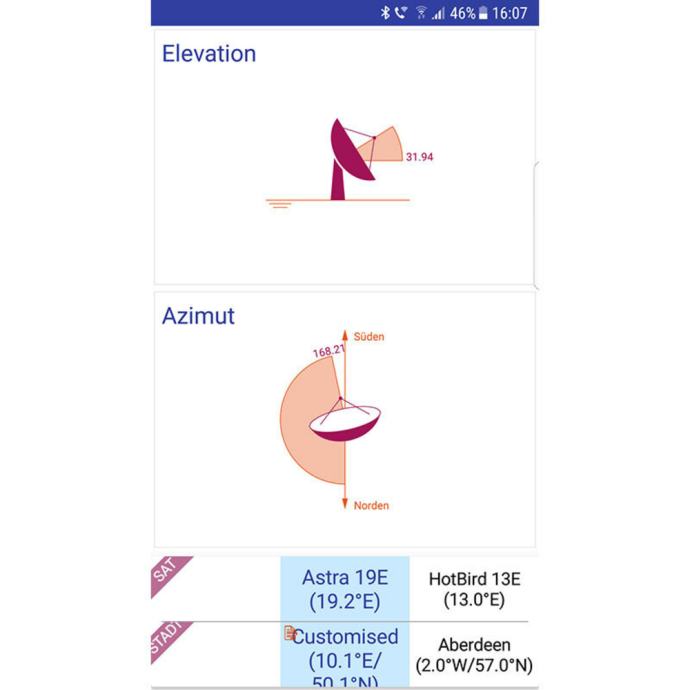Screen dimensions: 690x690
Task: Select the Customised location
Action: click(344, 655)
